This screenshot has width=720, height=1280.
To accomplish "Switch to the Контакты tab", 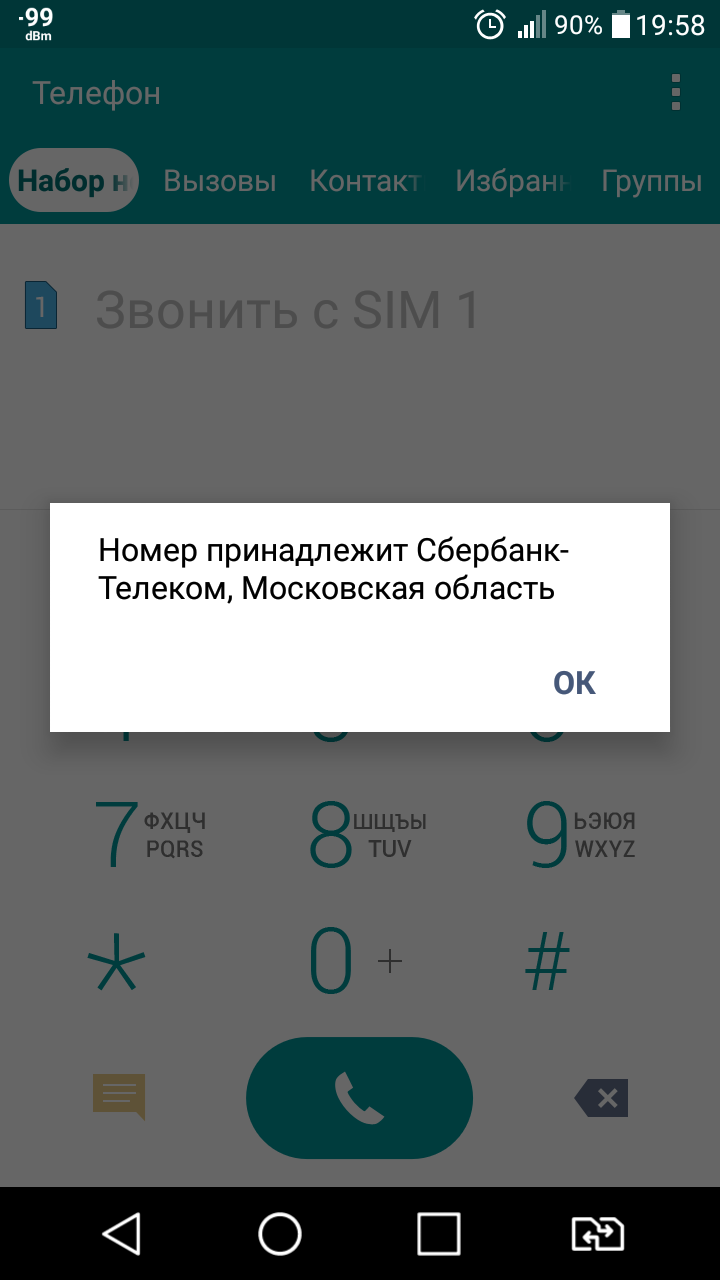I will coord(364,181).
